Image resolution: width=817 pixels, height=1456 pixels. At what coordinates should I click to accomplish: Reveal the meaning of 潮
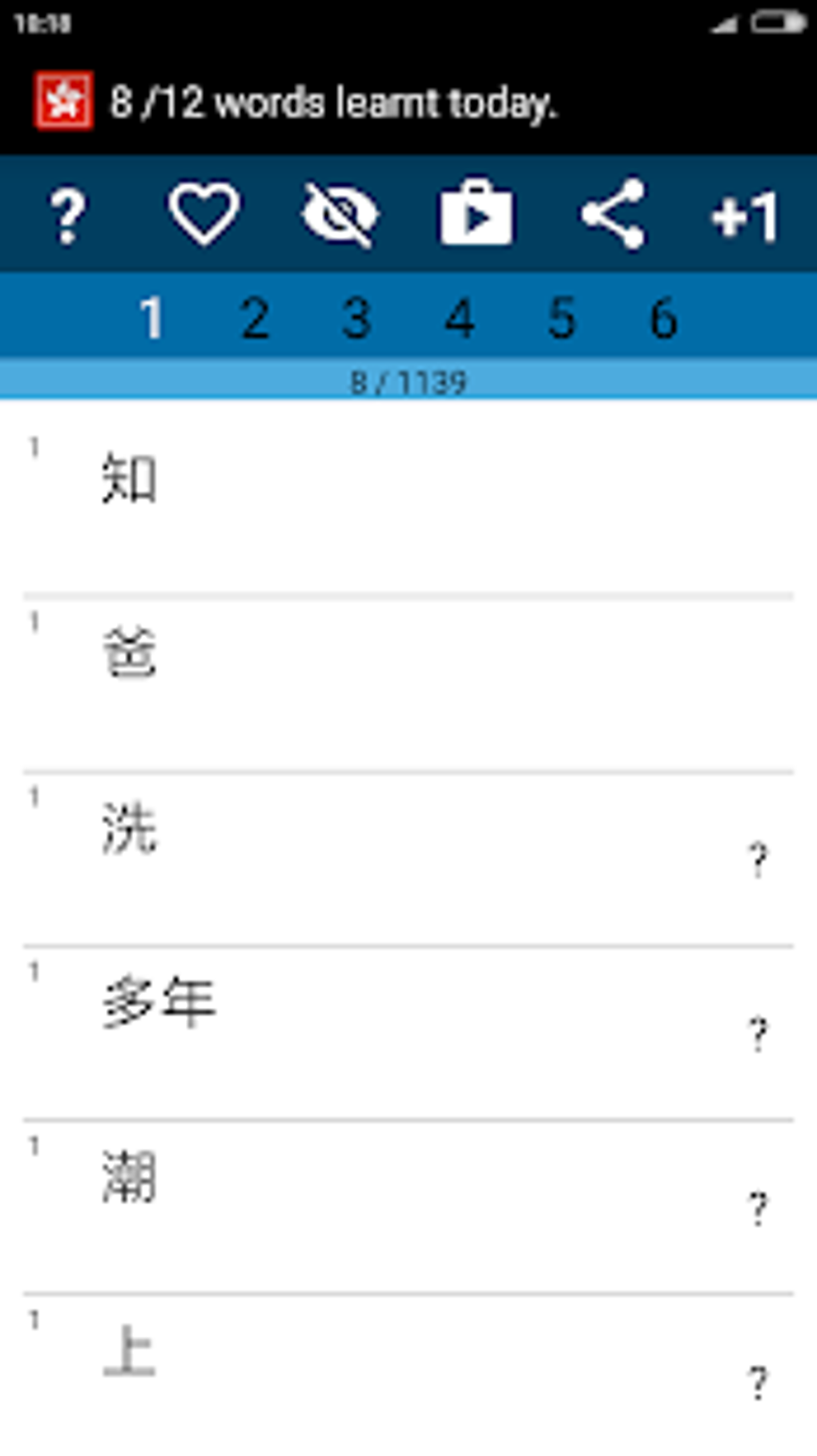(758, 1208)
